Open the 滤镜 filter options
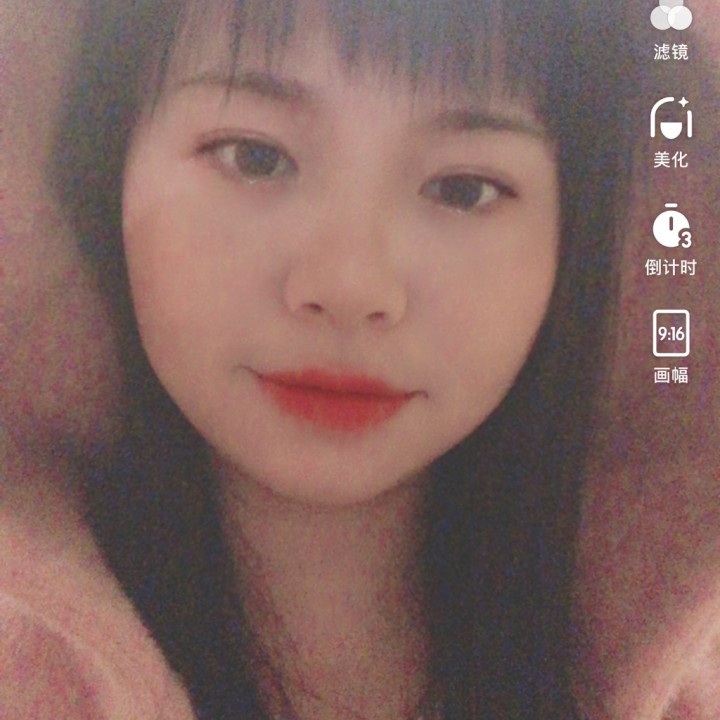The height and width of the screenshot is (720, 720). pos(671,28)
